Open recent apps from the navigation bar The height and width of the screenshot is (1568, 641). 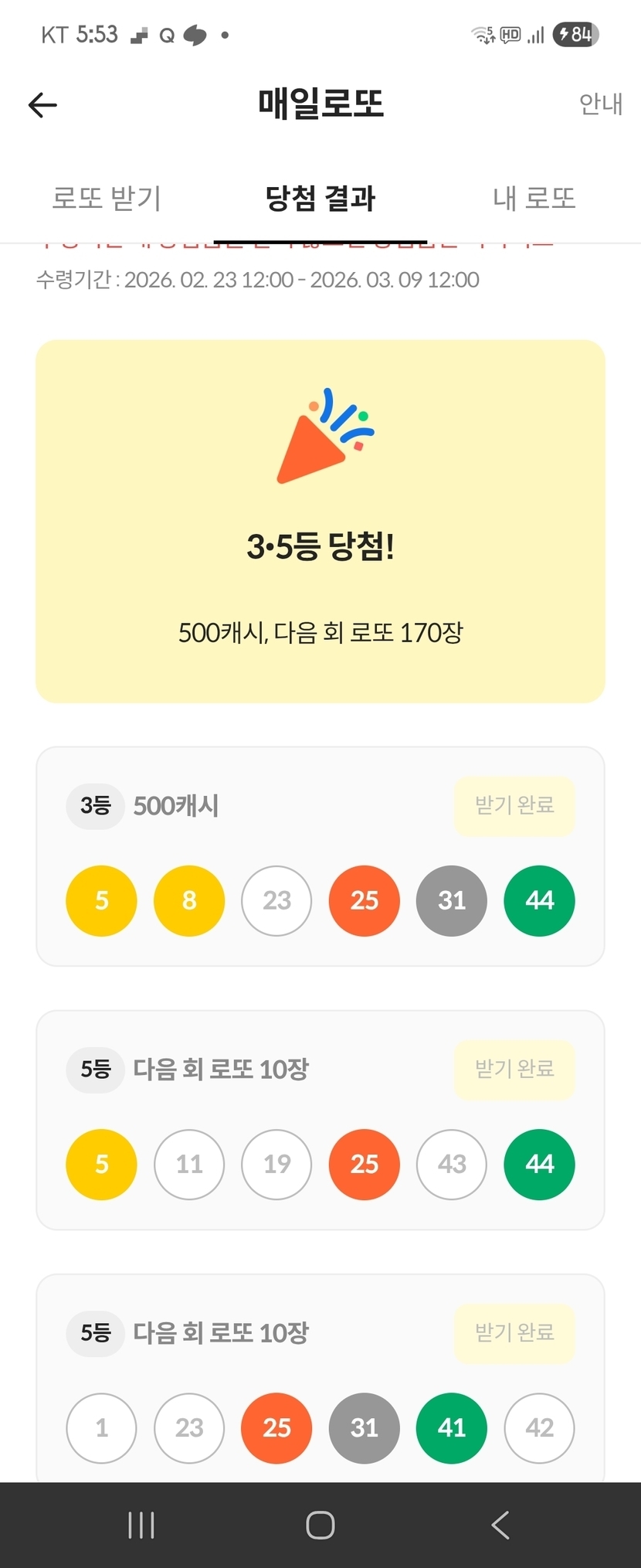click(x=141, y=1525)
